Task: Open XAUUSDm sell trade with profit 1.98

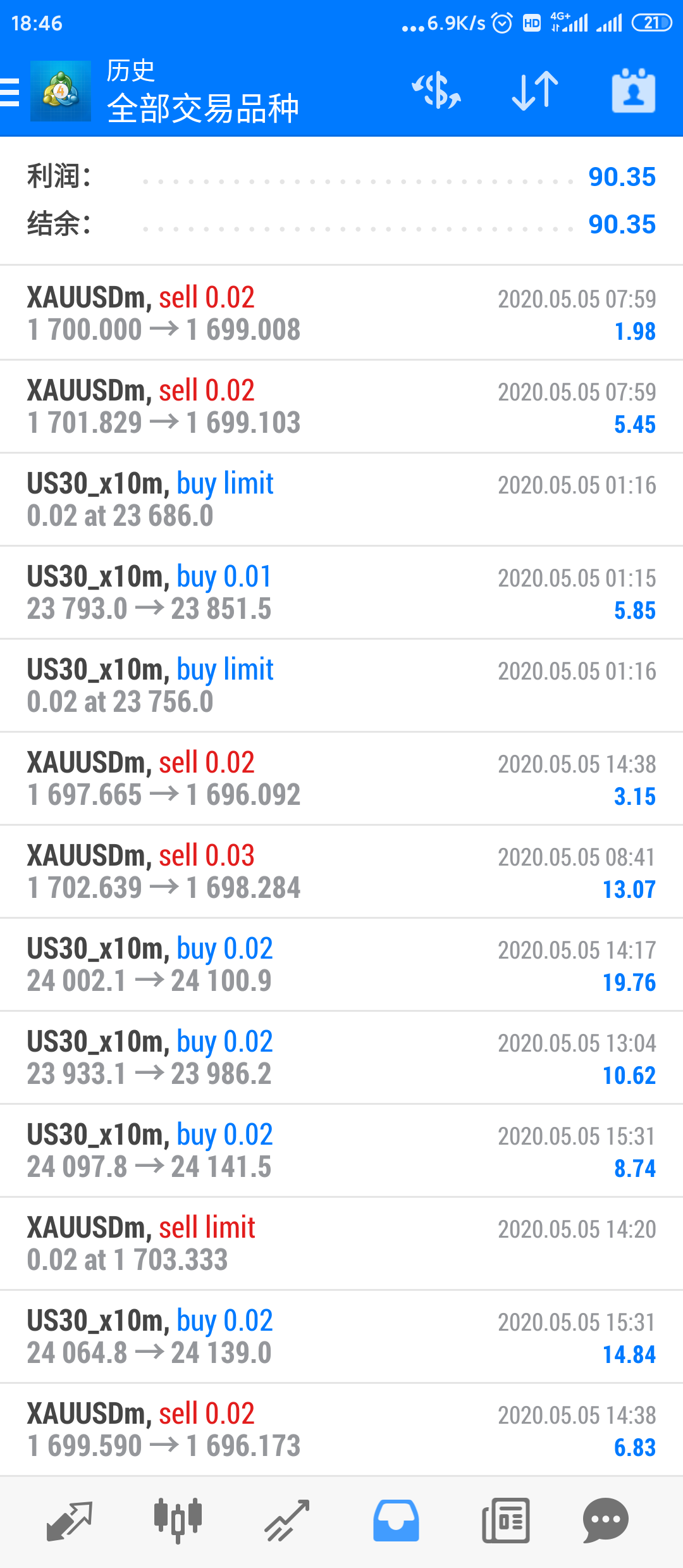Action: (341, 313)
